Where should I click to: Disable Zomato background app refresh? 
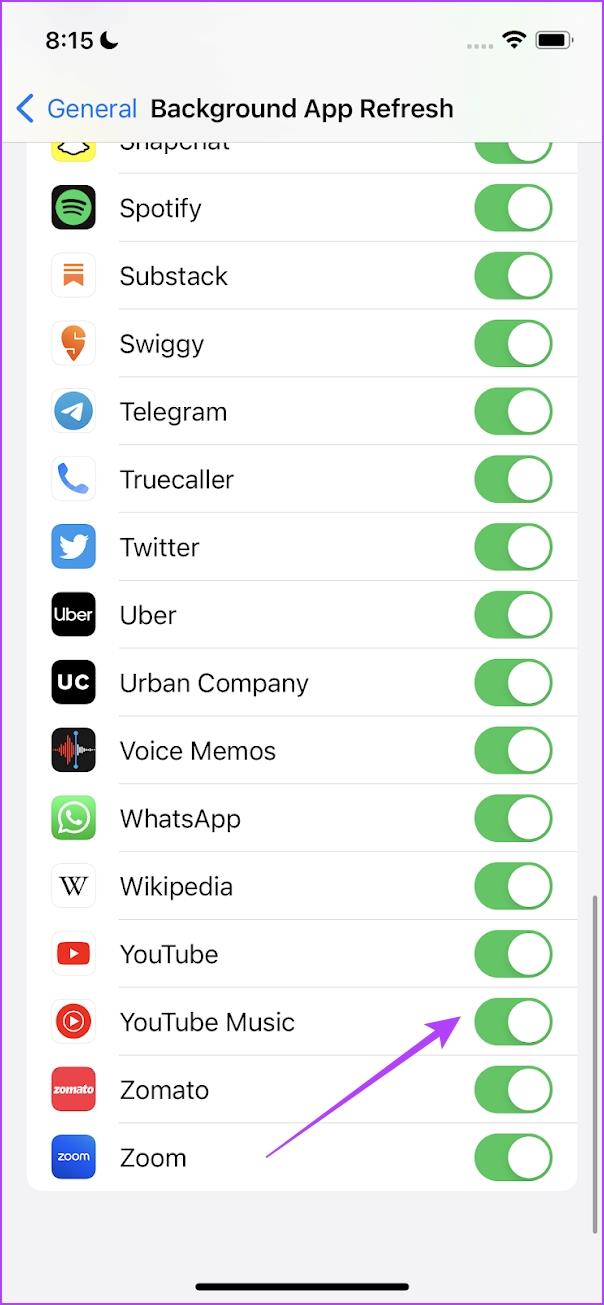[513, 1090]
